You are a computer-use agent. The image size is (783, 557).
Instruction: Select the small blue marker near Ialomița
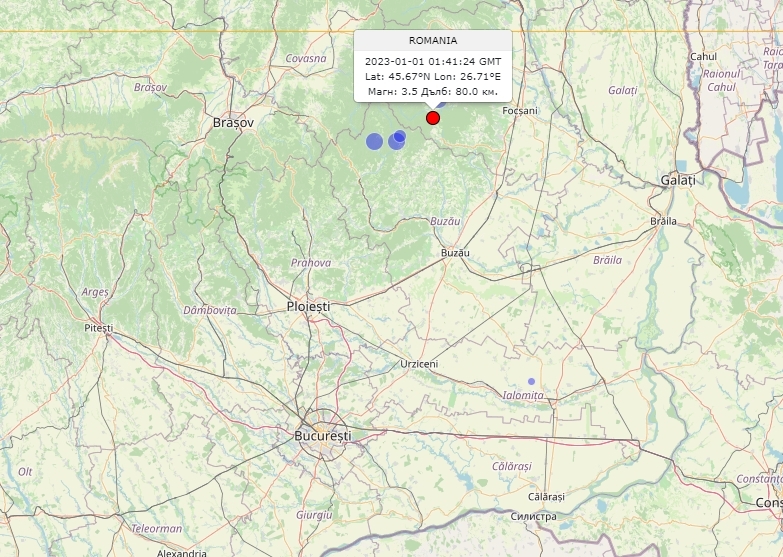(x=531, y=381)
